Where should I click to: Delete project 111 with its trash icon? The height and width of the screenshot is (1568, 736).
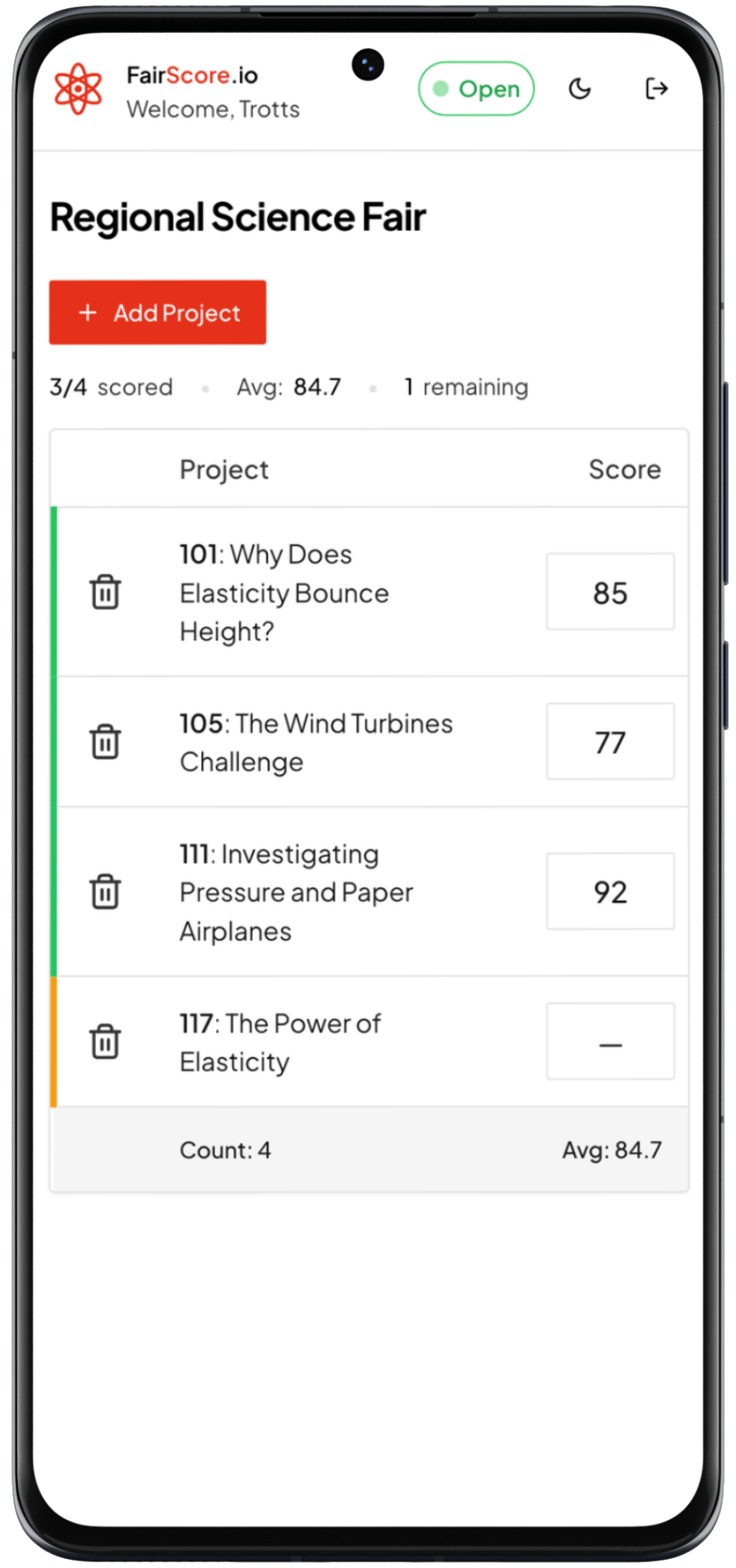104,892
